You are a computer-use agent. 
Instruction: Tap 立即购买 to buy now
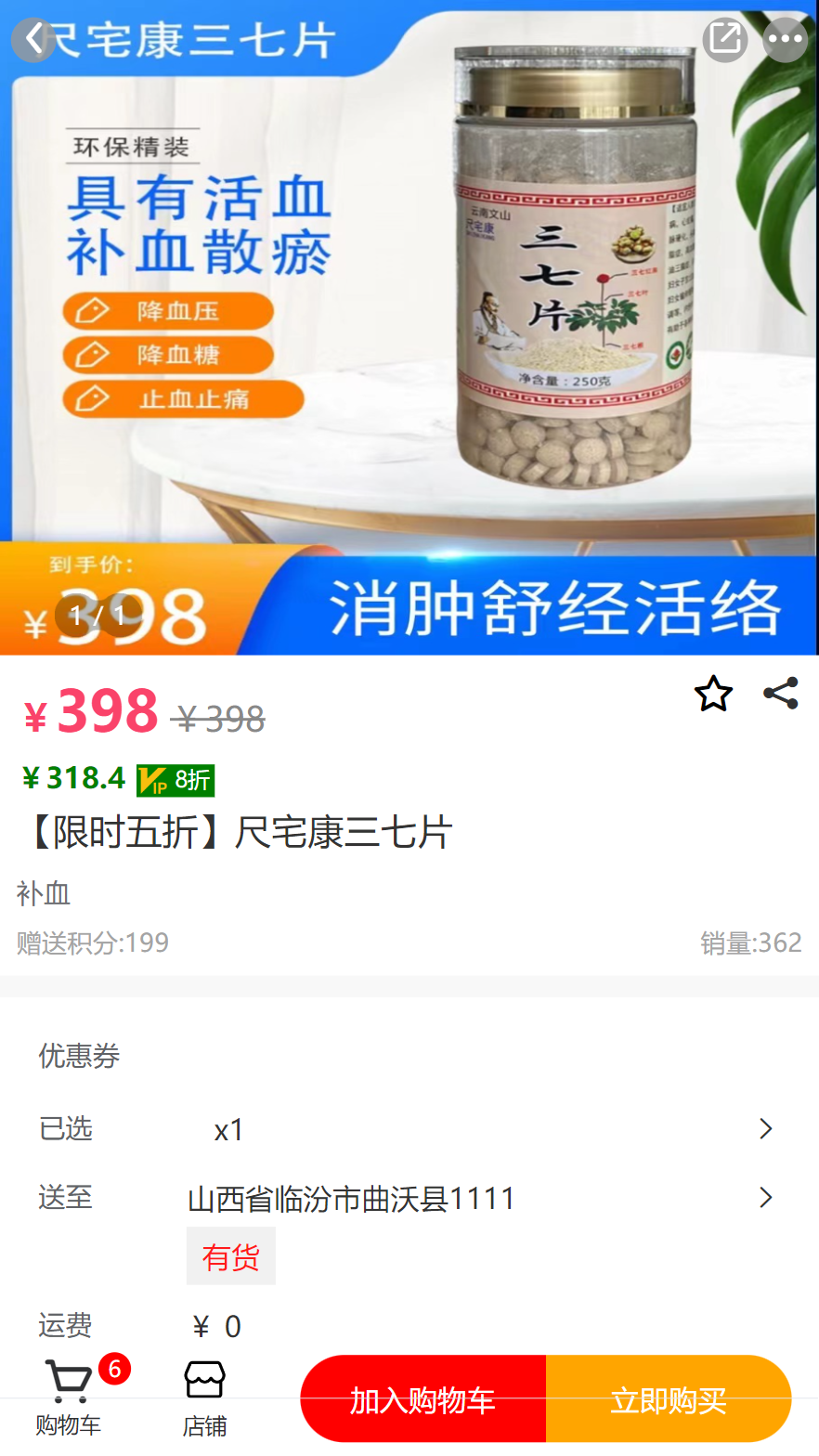click(x=669, y=1399)
